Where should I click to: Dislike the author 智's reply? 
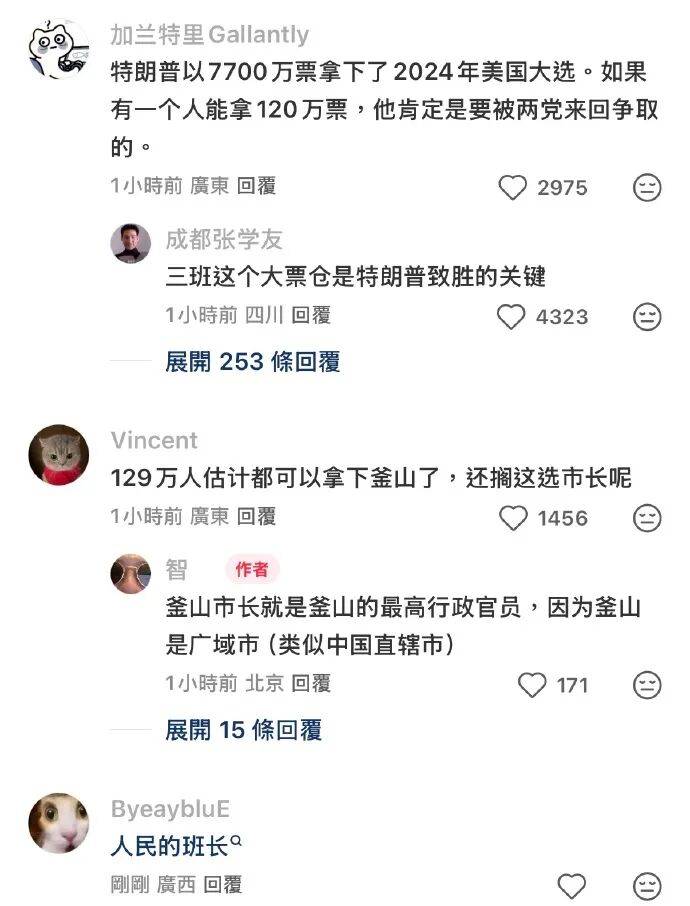click(648, 685)
